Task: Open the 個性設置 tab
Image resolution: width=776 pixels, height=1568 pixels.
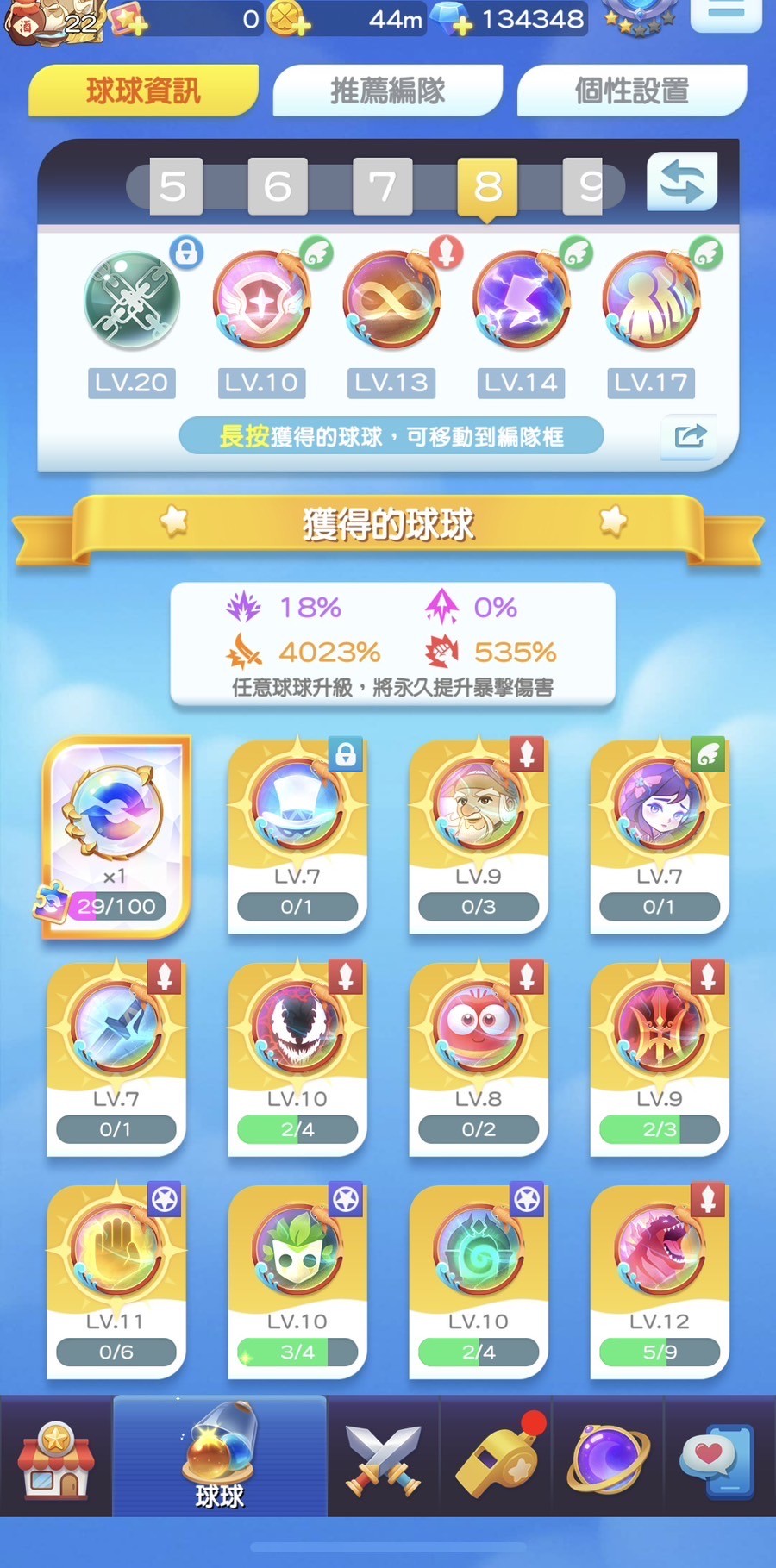Action: 631,91
